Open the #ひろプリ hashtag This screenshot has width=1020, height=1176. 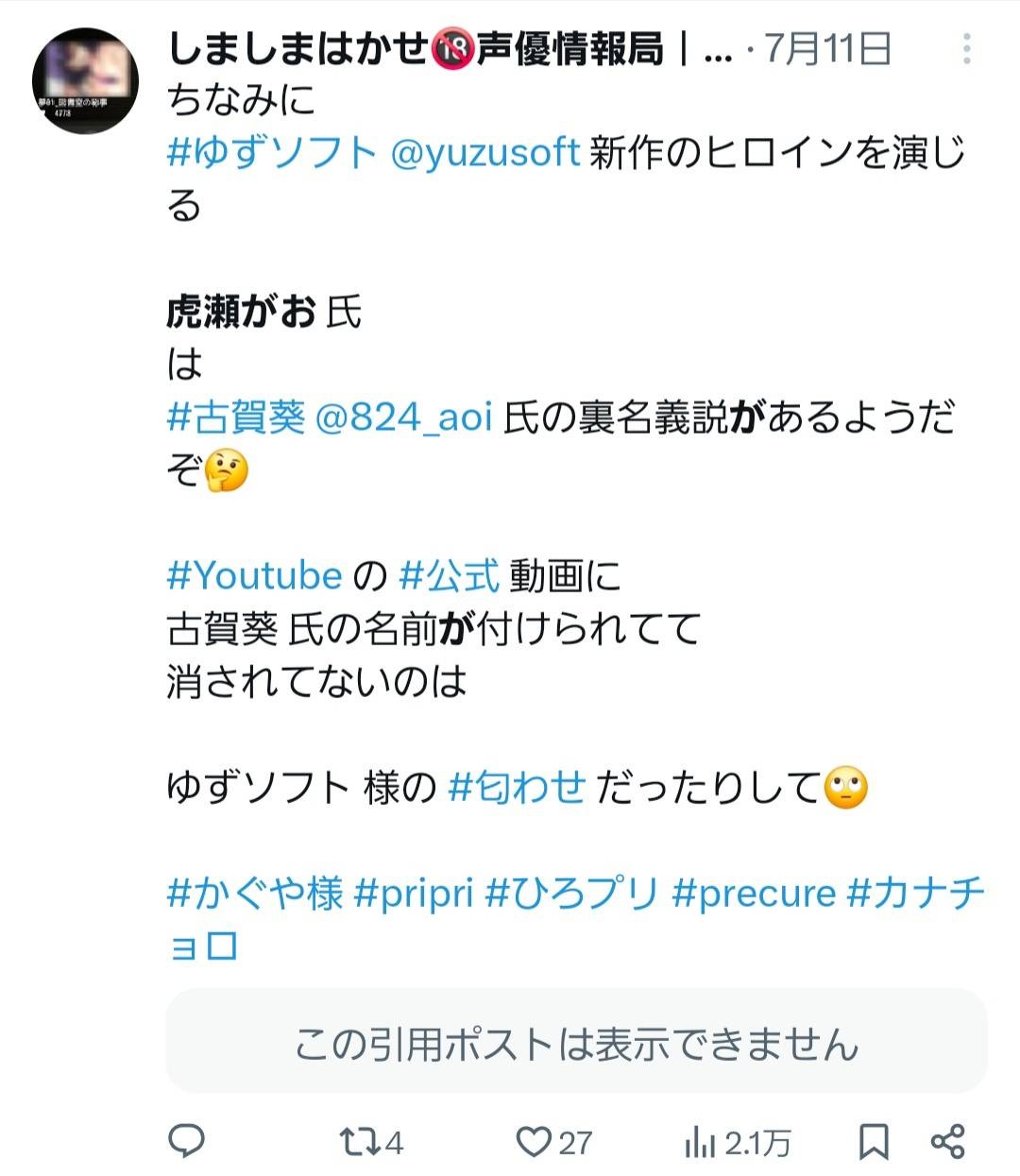(x=571, y=893)
